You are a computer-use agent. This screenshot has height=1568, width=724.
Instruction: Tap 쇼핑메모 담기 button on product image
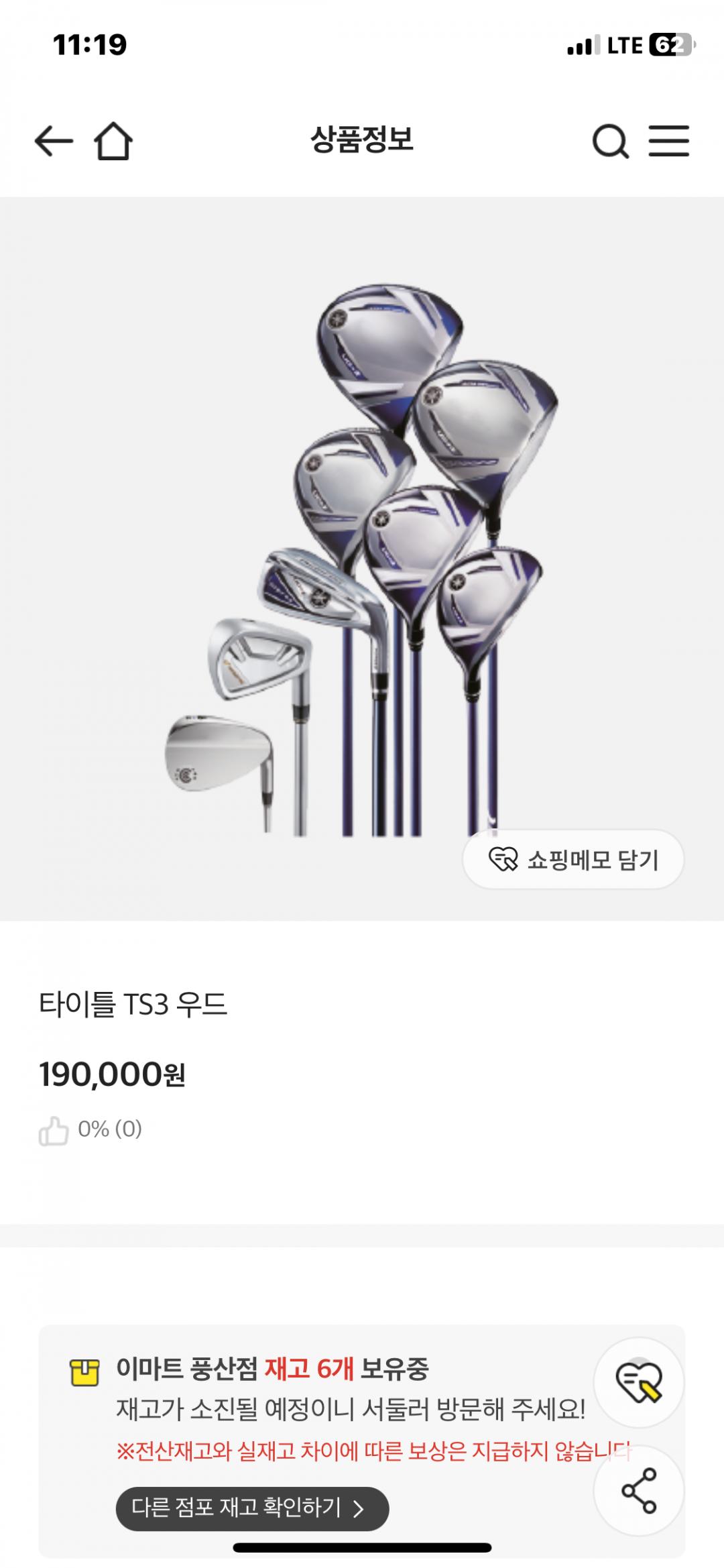tap(573, 859)
